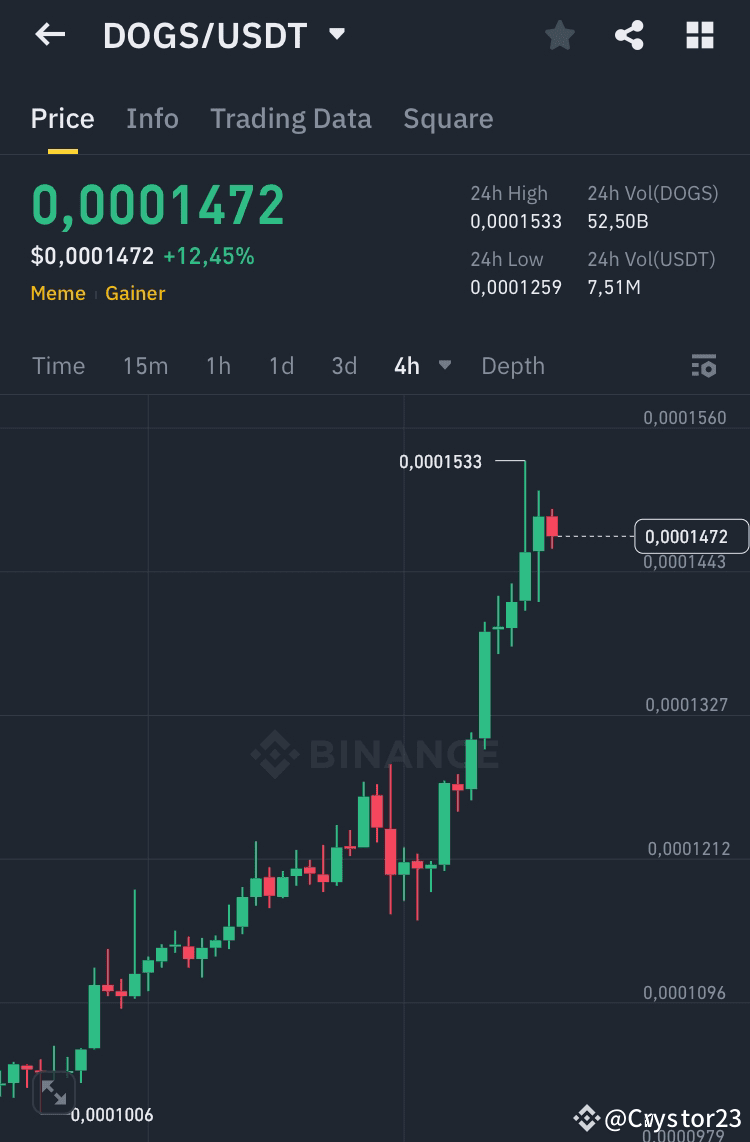
Task: Open the grid menu icon top right
Action: pos(699,35)
